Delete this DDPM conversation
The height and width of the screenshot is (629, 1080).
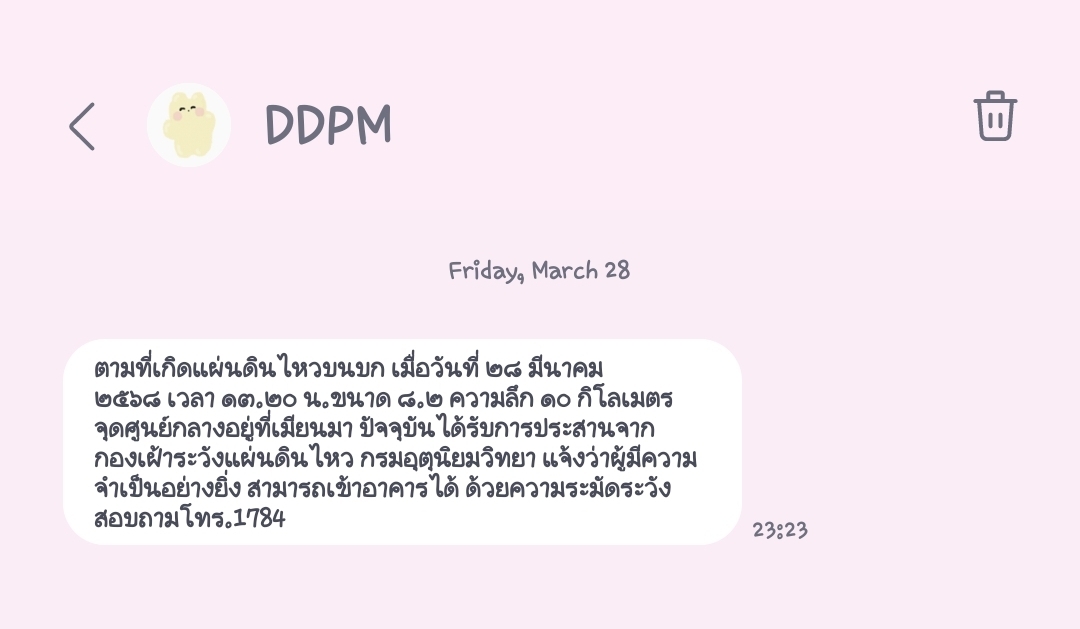click(x=995, y=116)
